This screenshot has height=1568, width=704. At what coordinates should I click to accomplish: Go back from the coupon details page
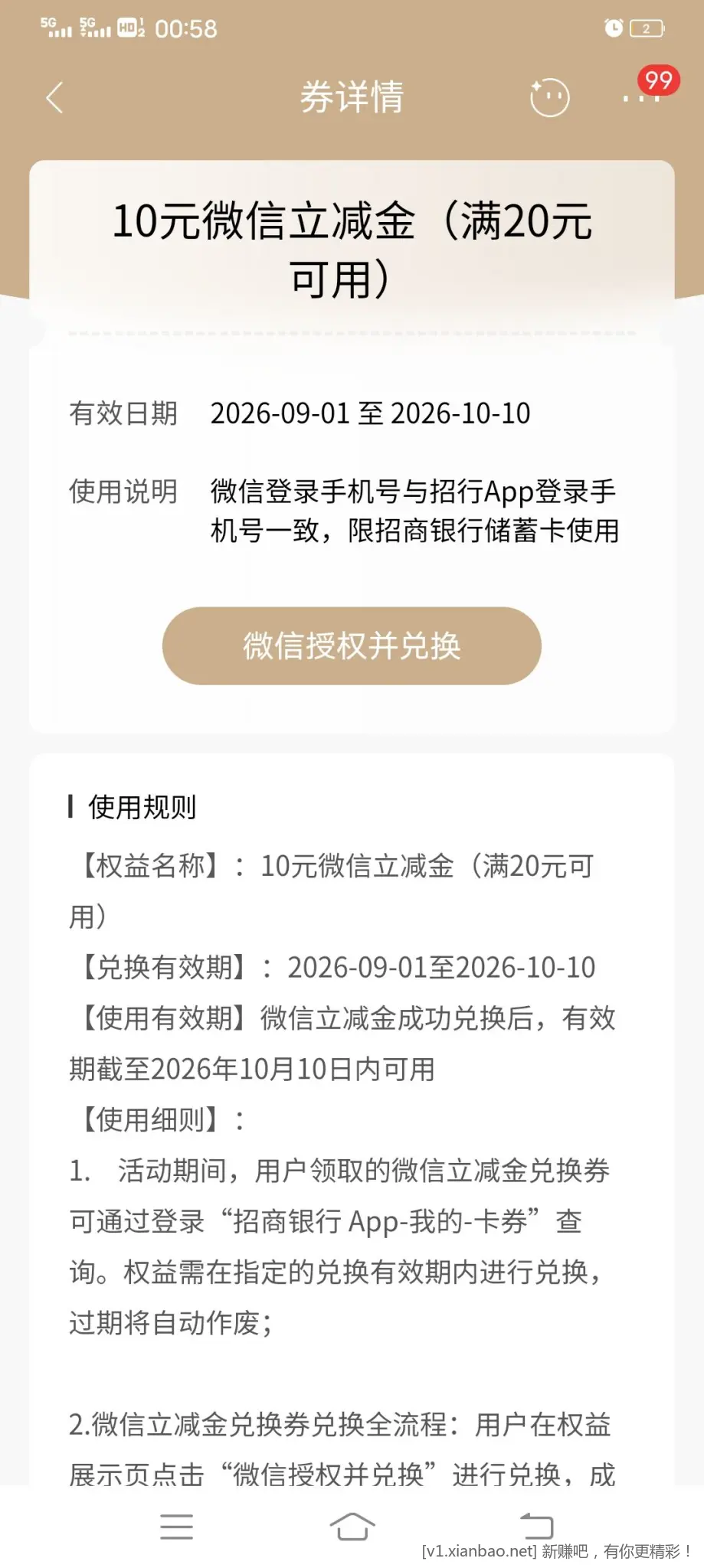pyautogui.click(x=54, y=98)
